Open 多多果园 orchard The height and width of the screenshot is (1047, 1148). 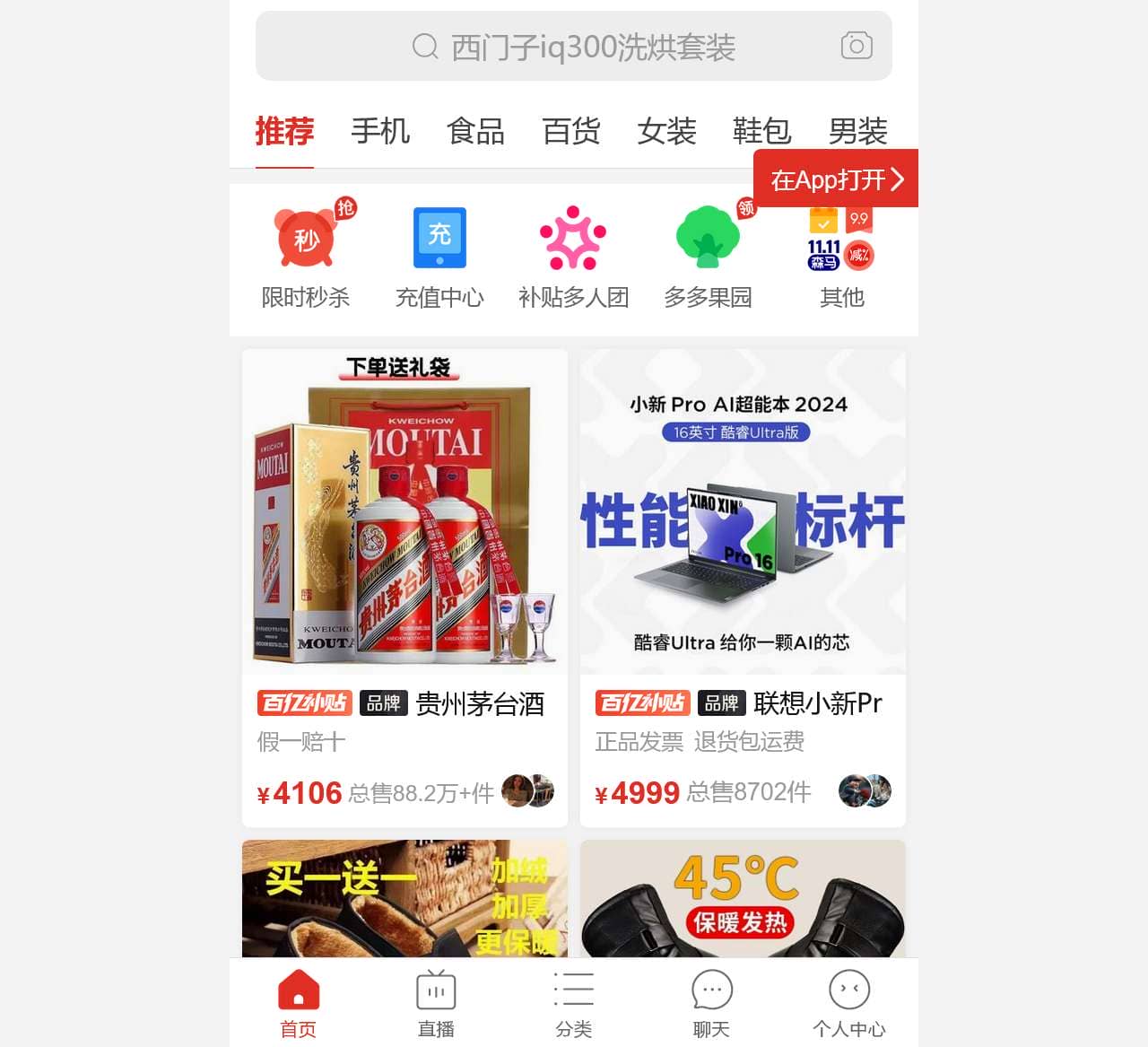coord(708,257)
